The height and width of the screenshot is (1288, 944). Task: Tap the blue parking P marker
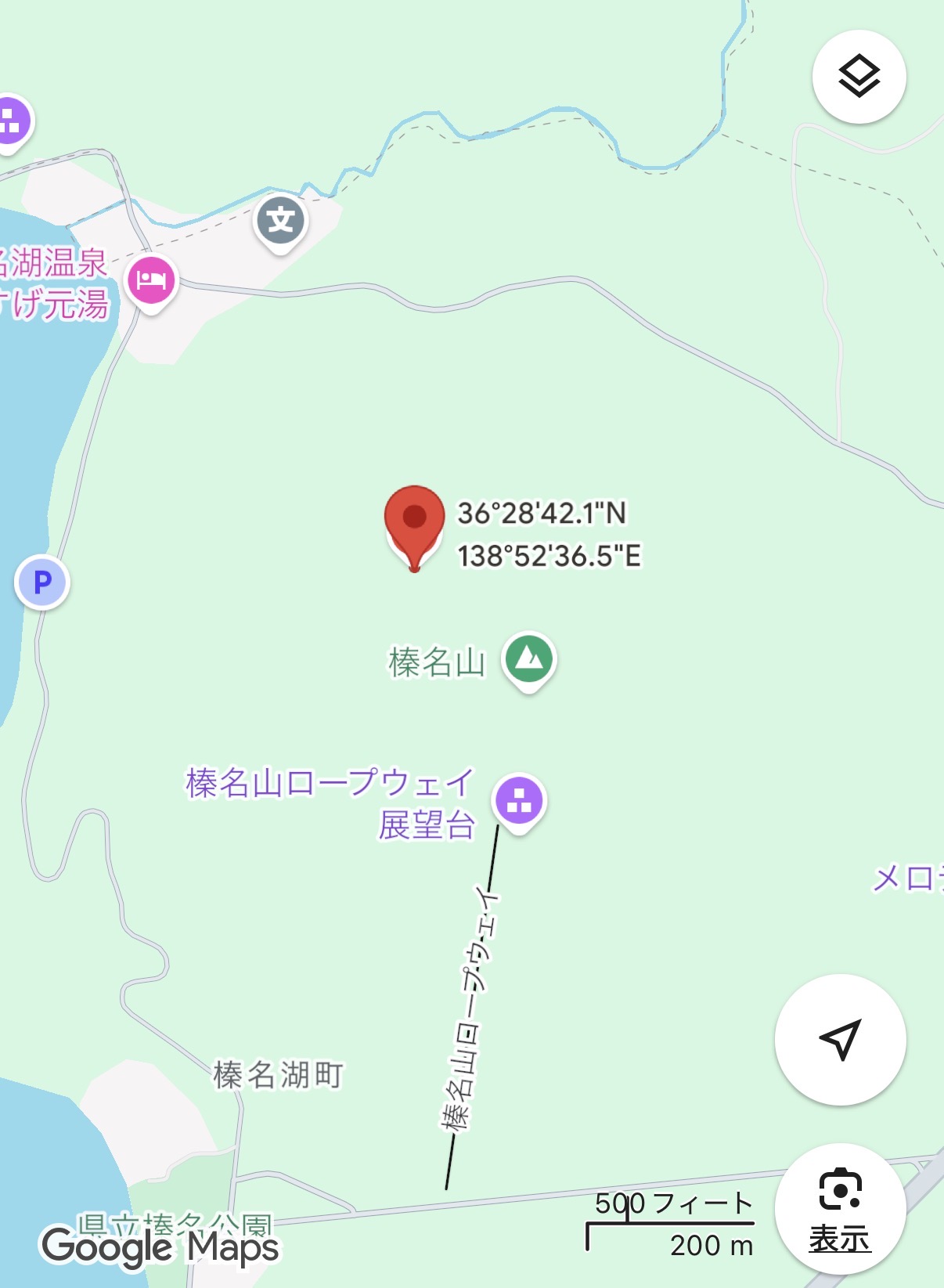tap(42, 582)
